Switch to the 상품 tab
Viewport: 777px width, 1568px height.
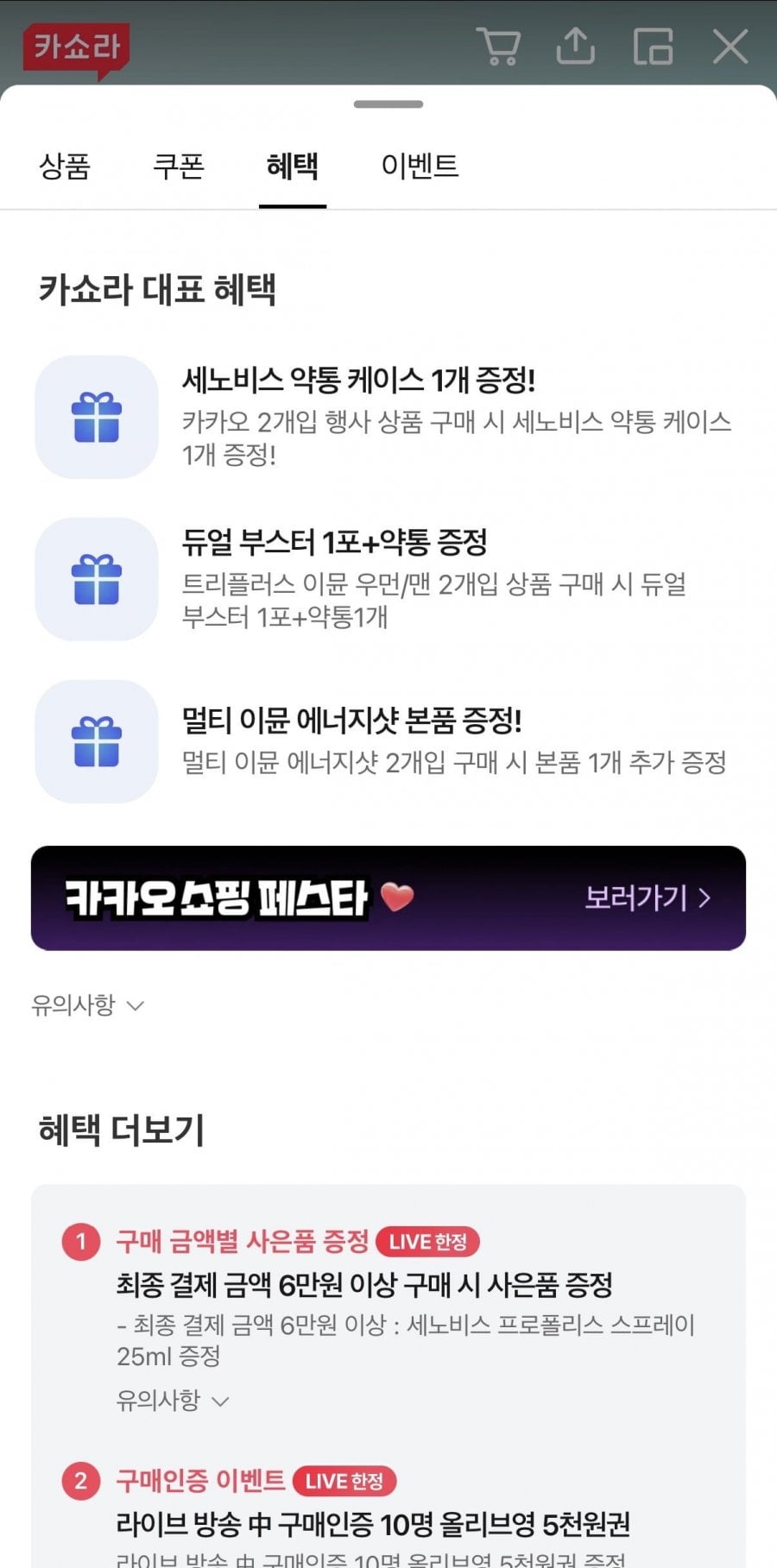tap(65, 166)
